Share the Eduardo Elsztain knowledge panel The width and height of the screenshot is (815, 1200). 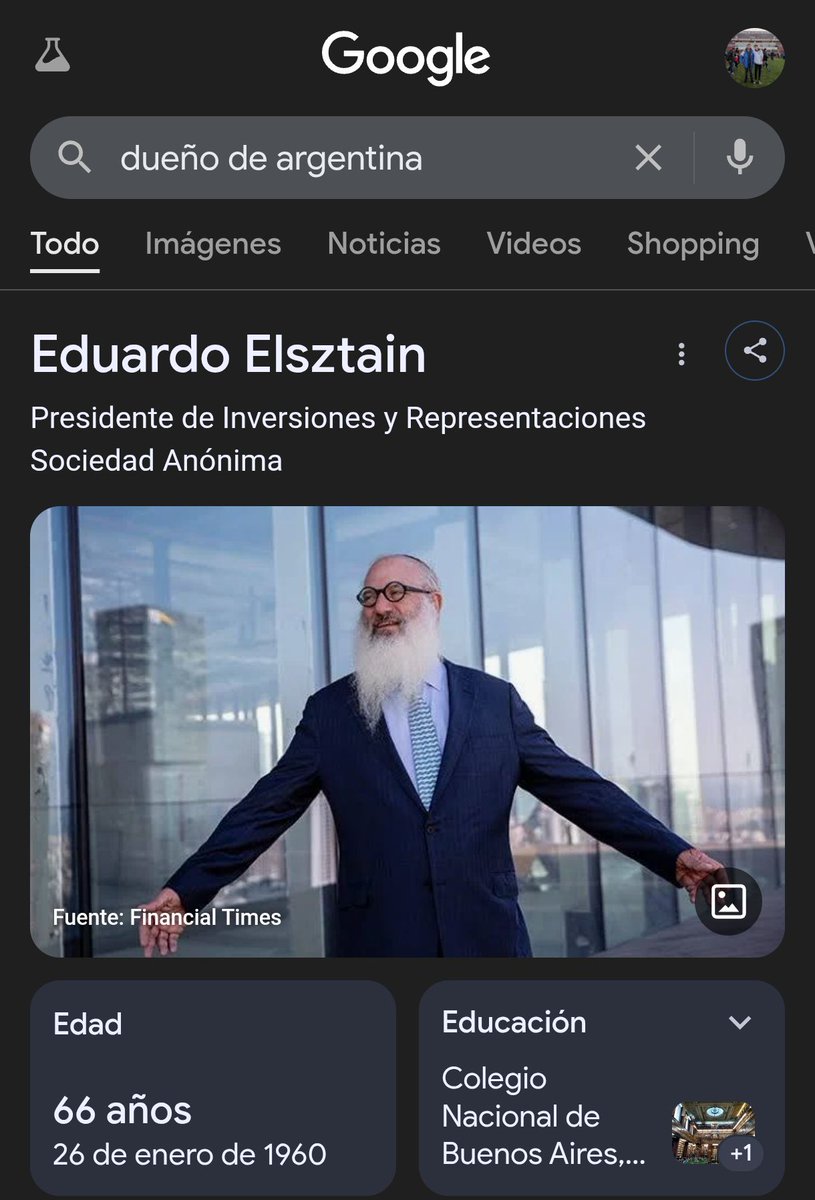pyautogui.click(x=754, y=351)
